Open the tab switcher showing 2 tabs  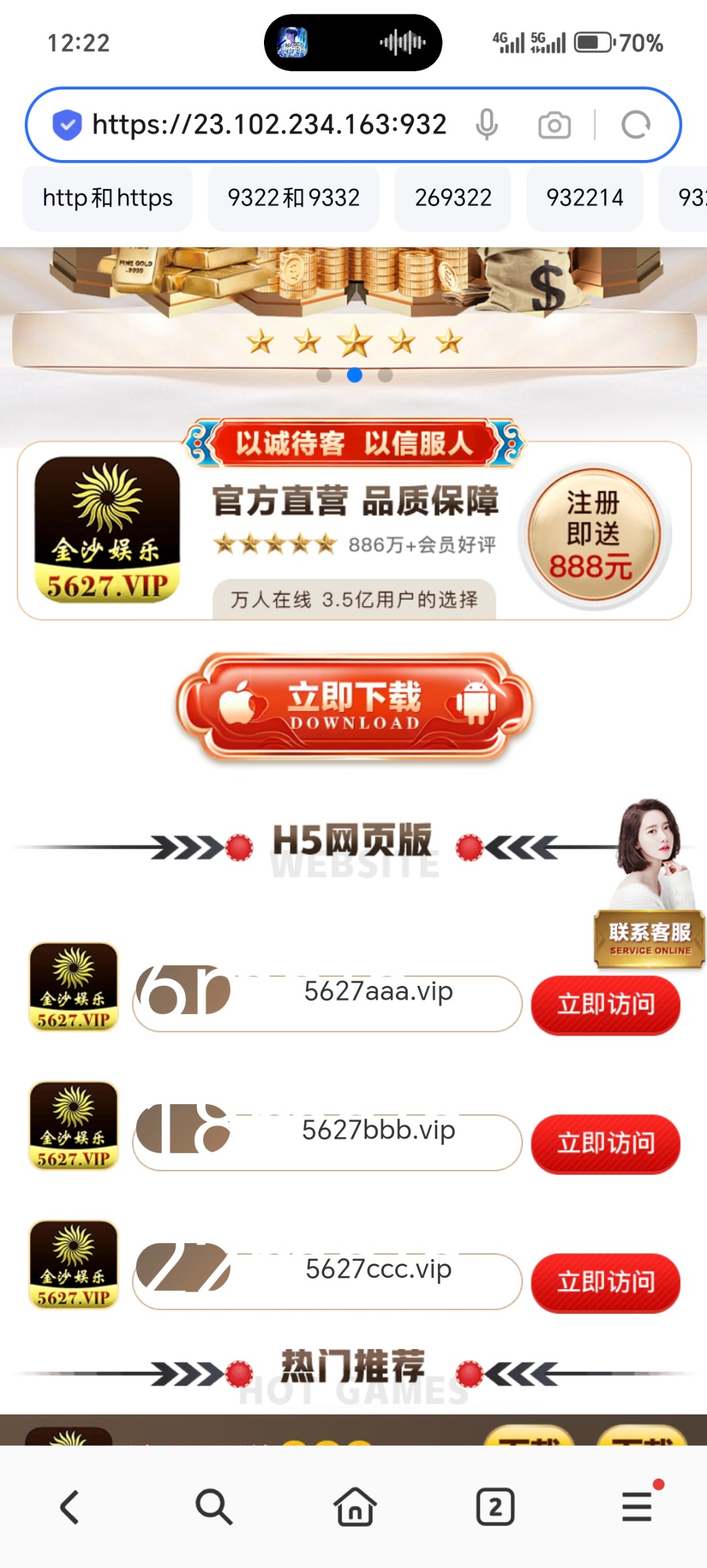coord(495,1507)
